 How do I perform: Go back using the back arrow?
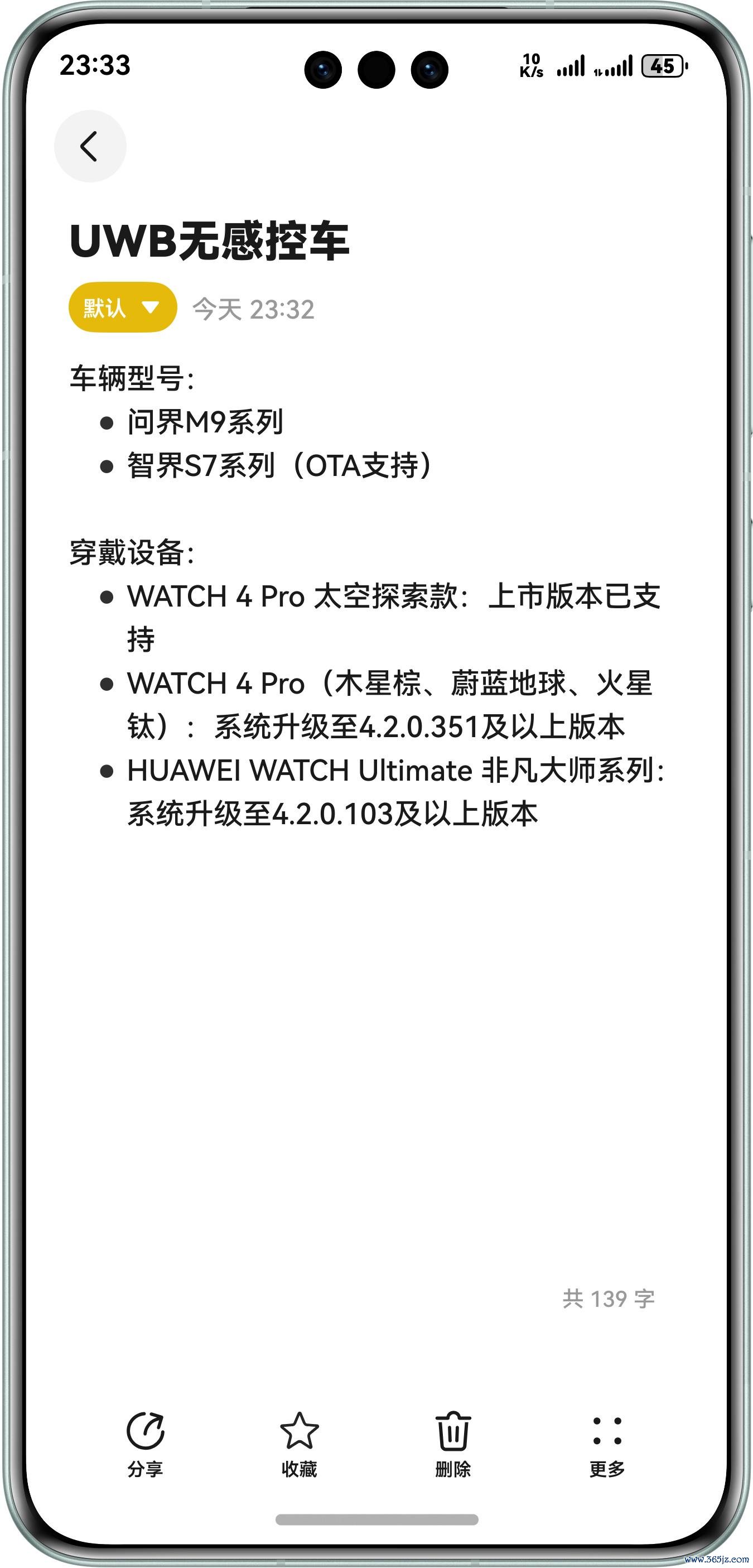coord(90,146)
